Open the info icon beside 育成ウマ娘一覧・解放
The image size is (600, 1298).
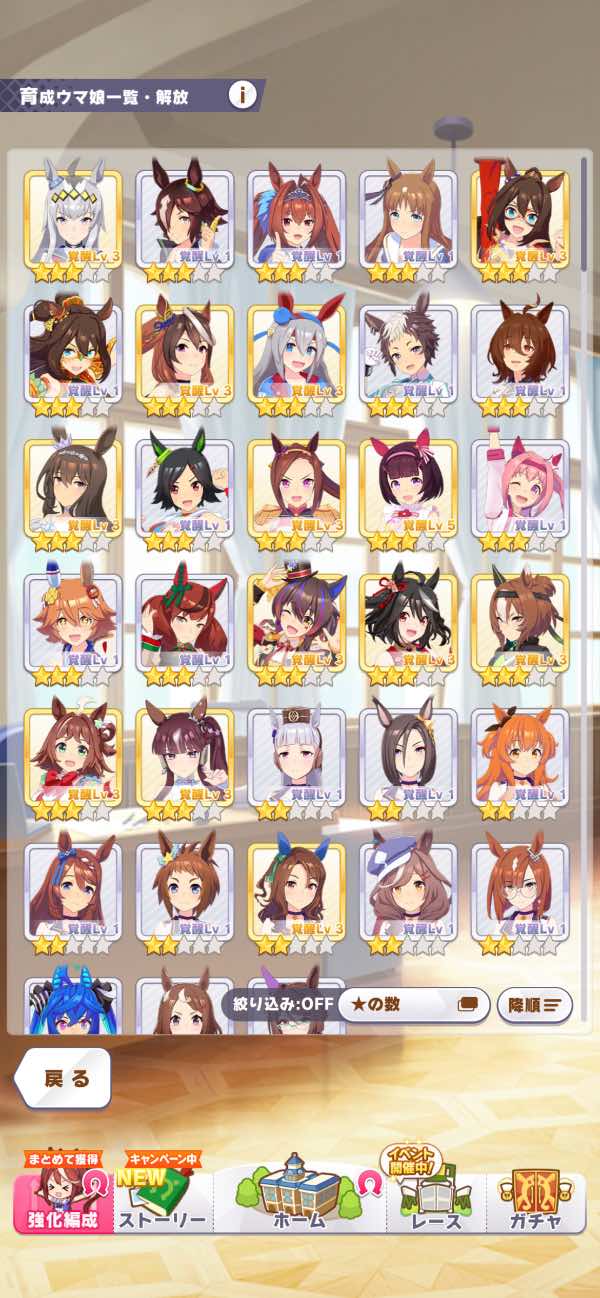pyautogui.click(x=242, y=95)
